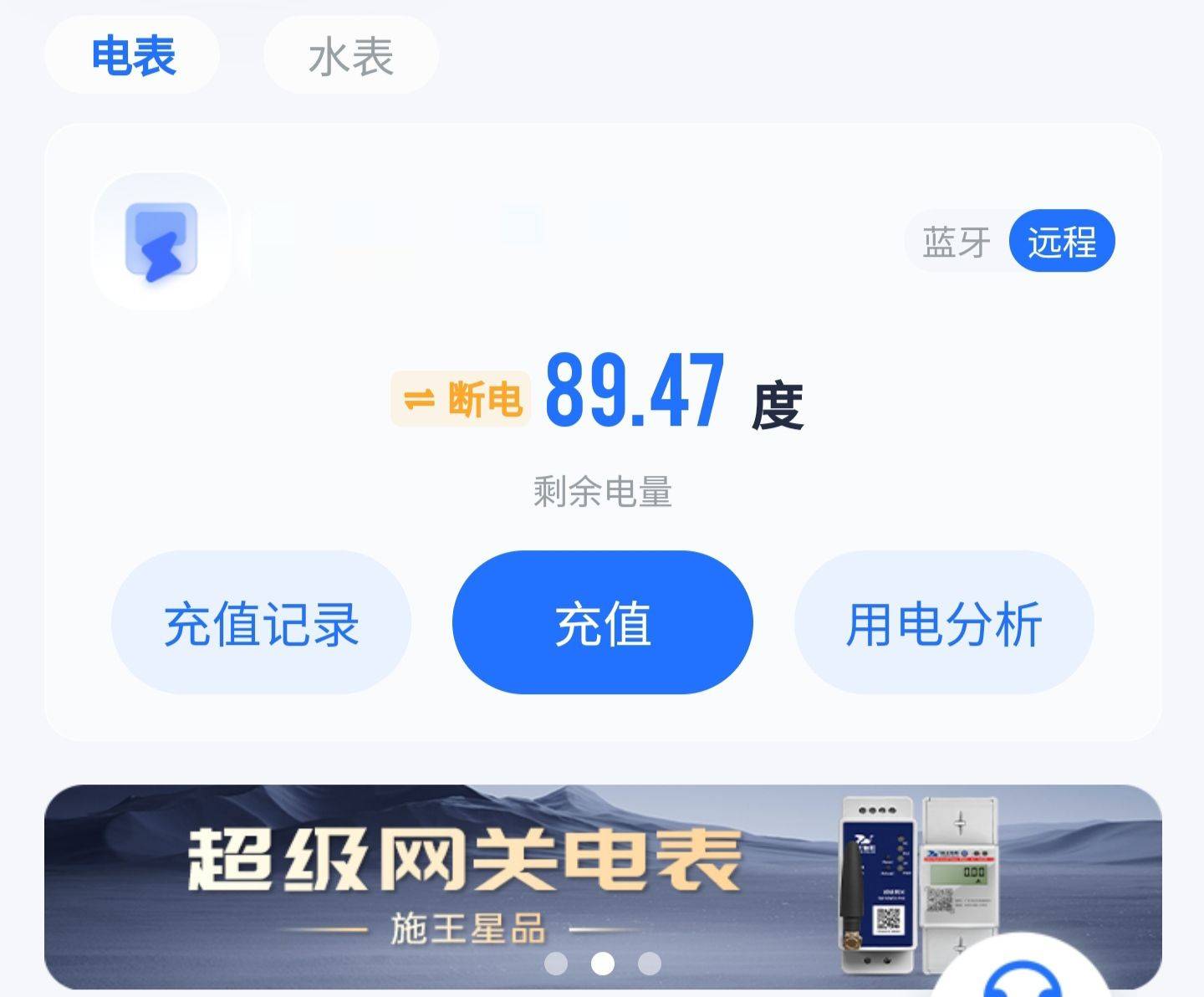Screen dimensions: 1204x997
Task: Open 用电分析 usage analysis
Action: tap(943, 623)
